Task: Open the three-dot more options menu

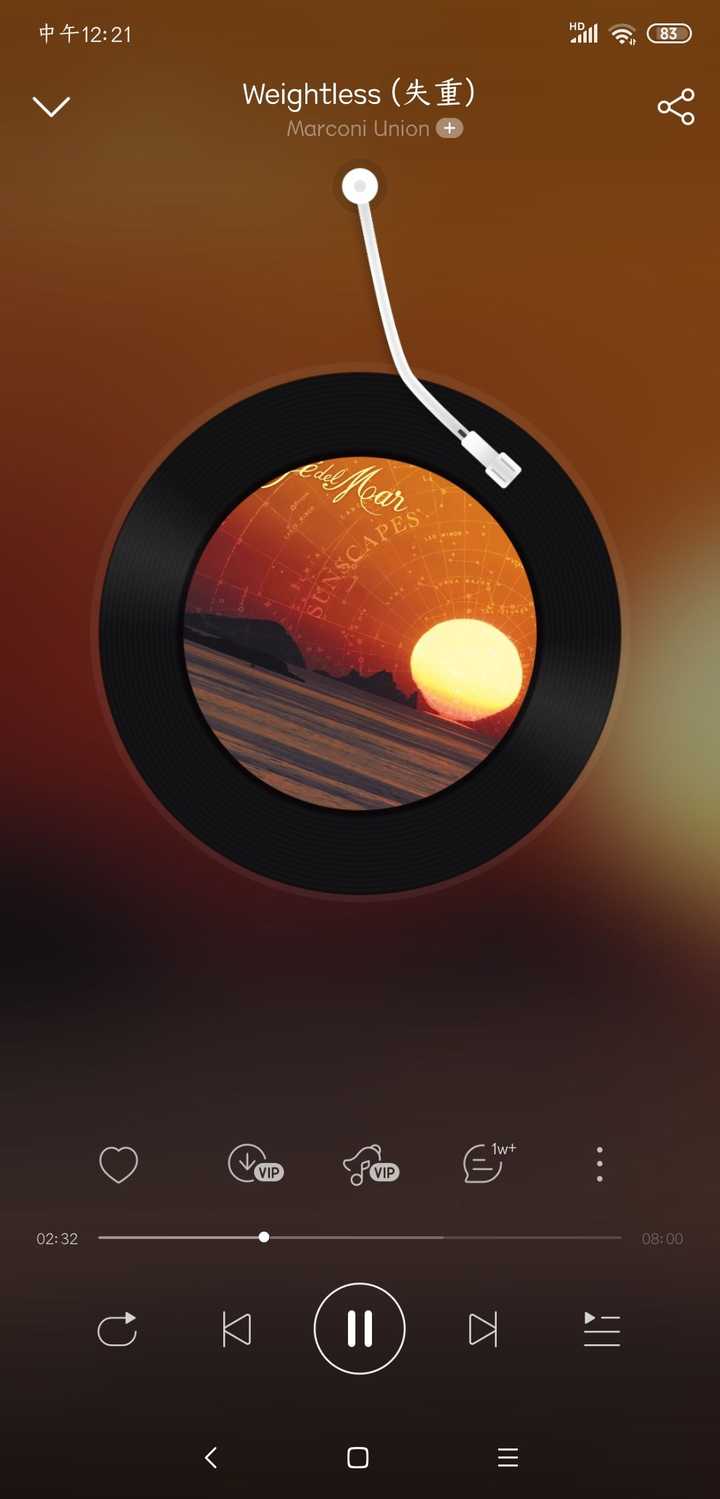Action: click(599, 1165)
